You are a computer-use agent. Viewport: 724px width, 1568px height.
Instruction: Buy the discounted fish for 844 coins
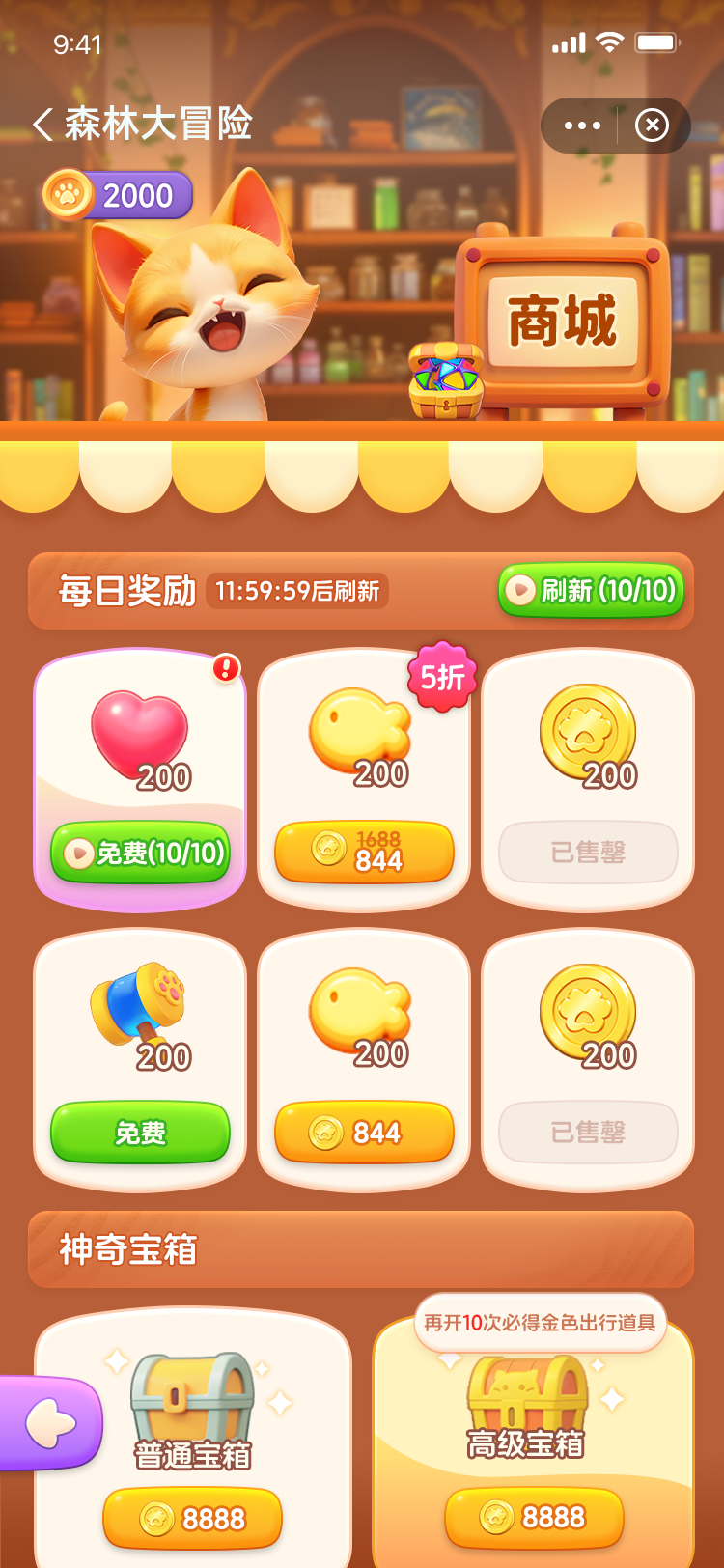364,851
